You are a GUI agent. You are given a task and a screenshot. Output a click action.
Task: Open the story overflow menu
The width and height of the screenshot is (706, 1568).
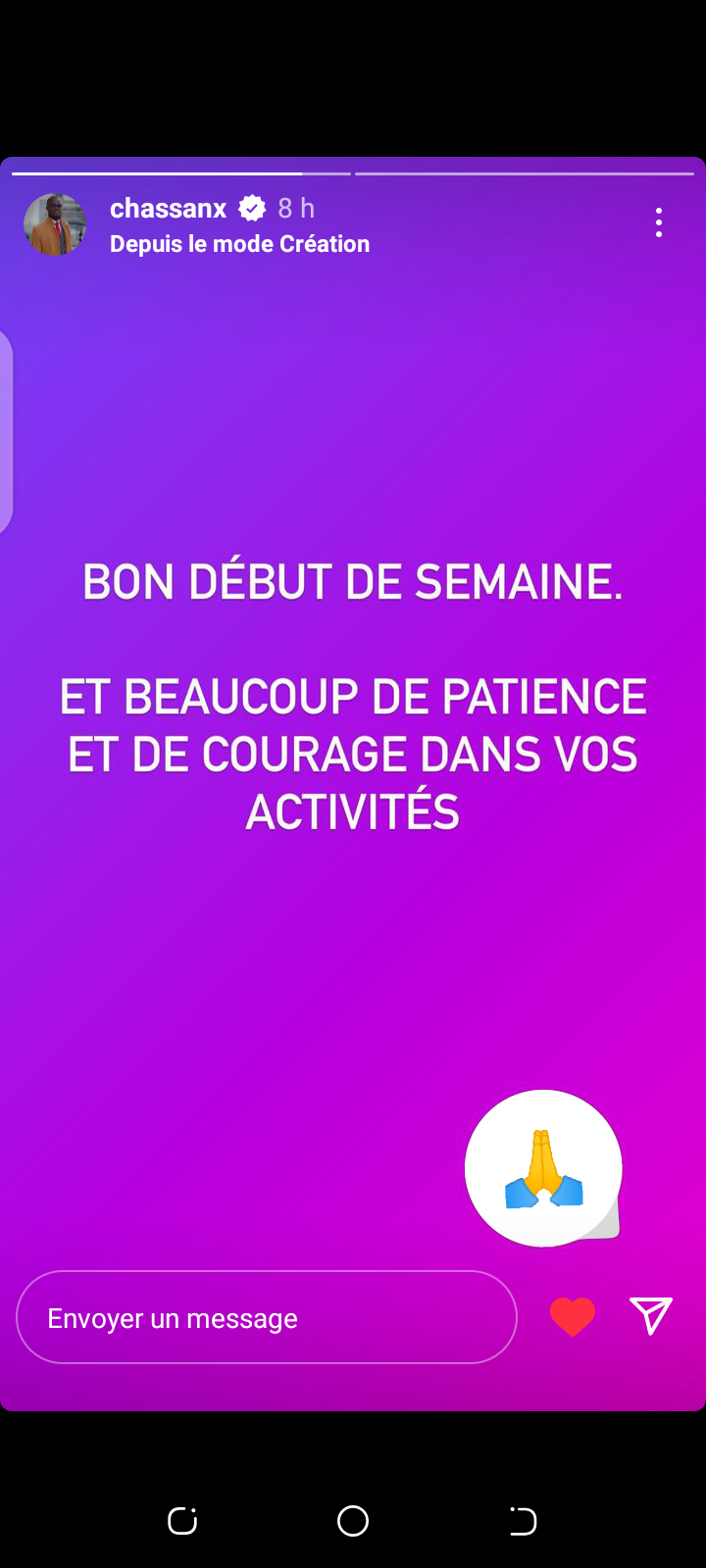coord(659,222)
